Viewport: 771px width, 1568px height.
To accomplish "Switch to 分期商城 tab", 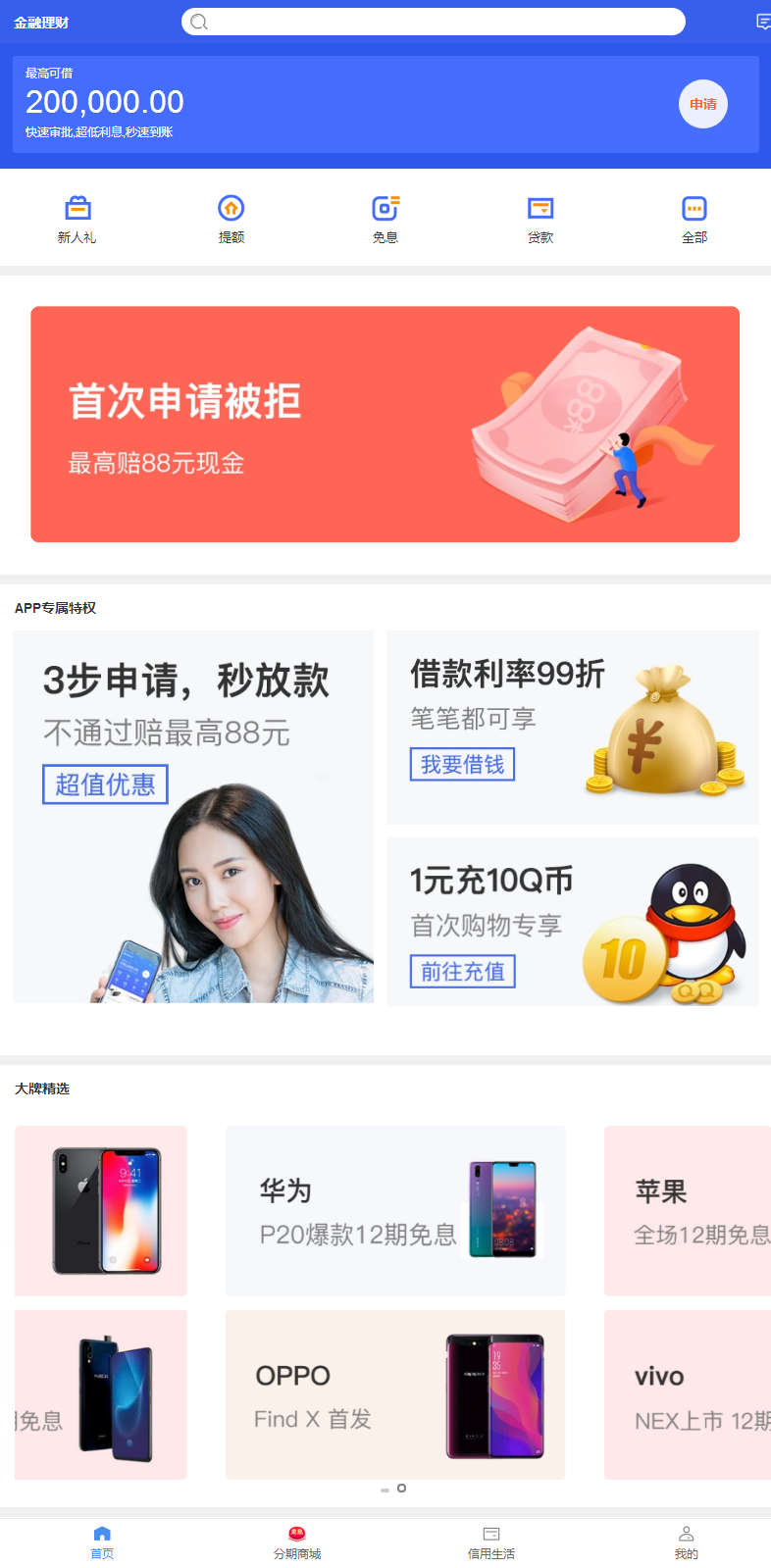I will pos(296,1543).
